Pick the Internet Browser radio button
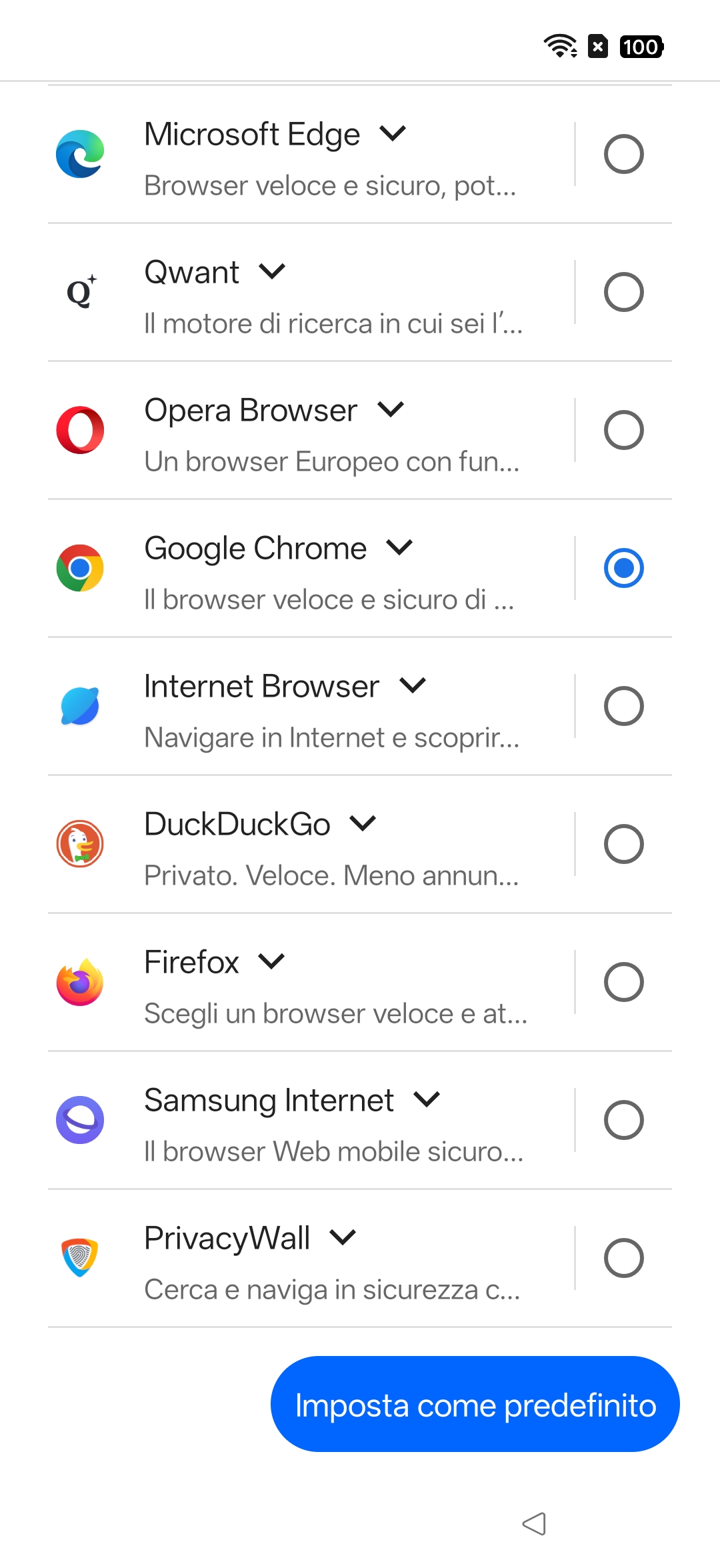Screen dimensions: 720x1568 623,706
